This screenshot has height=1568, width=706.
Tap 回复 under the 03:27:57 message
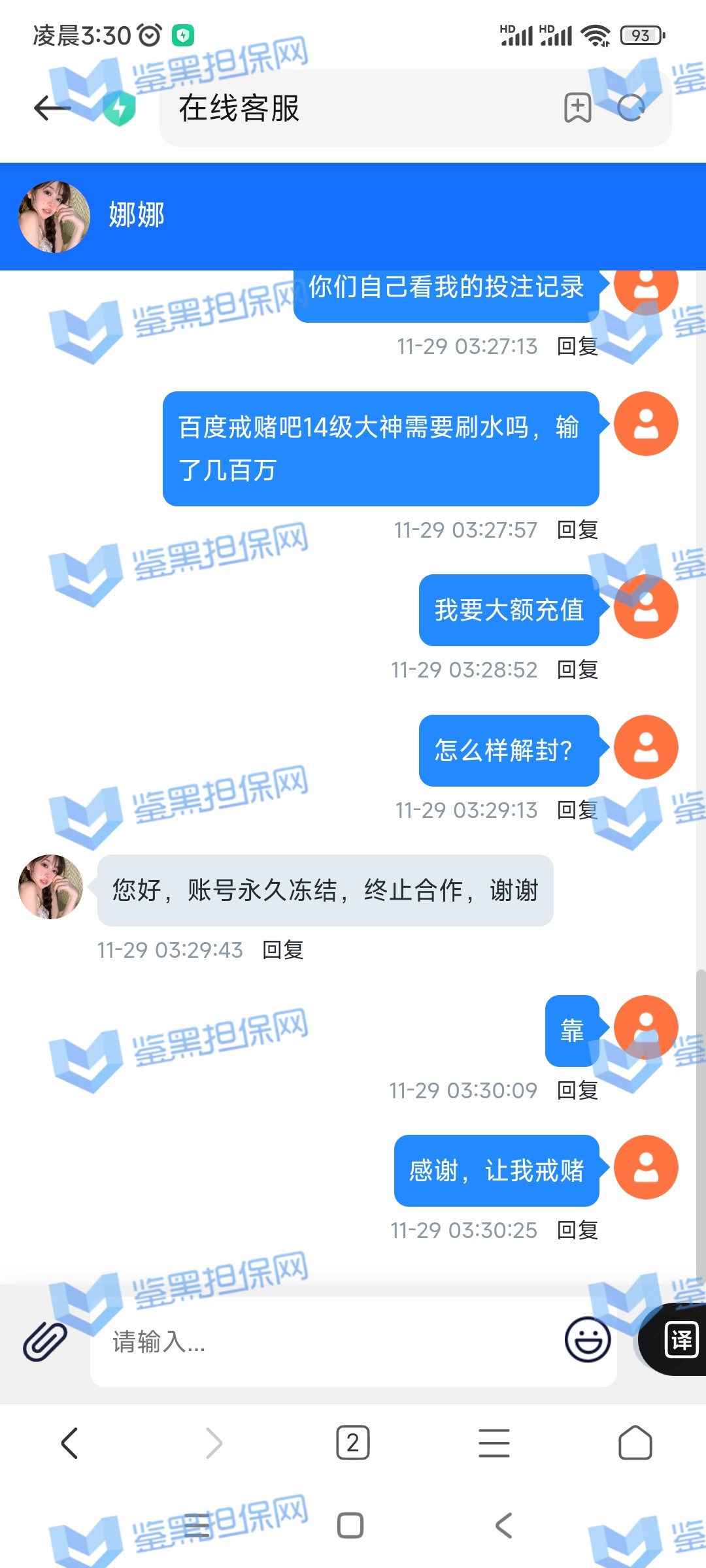[x=577, y=530]
